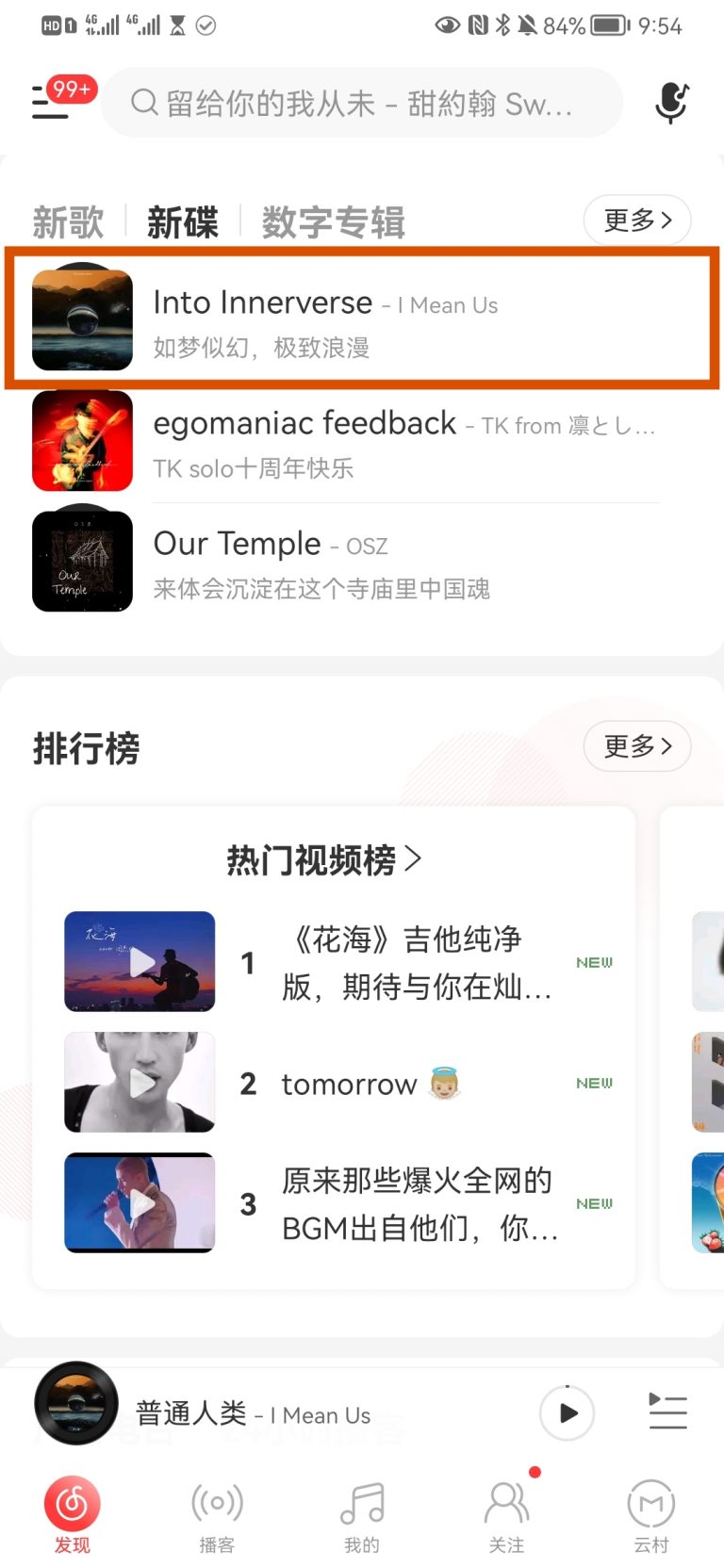Switch to the 数字专辑 tab
724x1568 pixels.
tap(333, 222)
